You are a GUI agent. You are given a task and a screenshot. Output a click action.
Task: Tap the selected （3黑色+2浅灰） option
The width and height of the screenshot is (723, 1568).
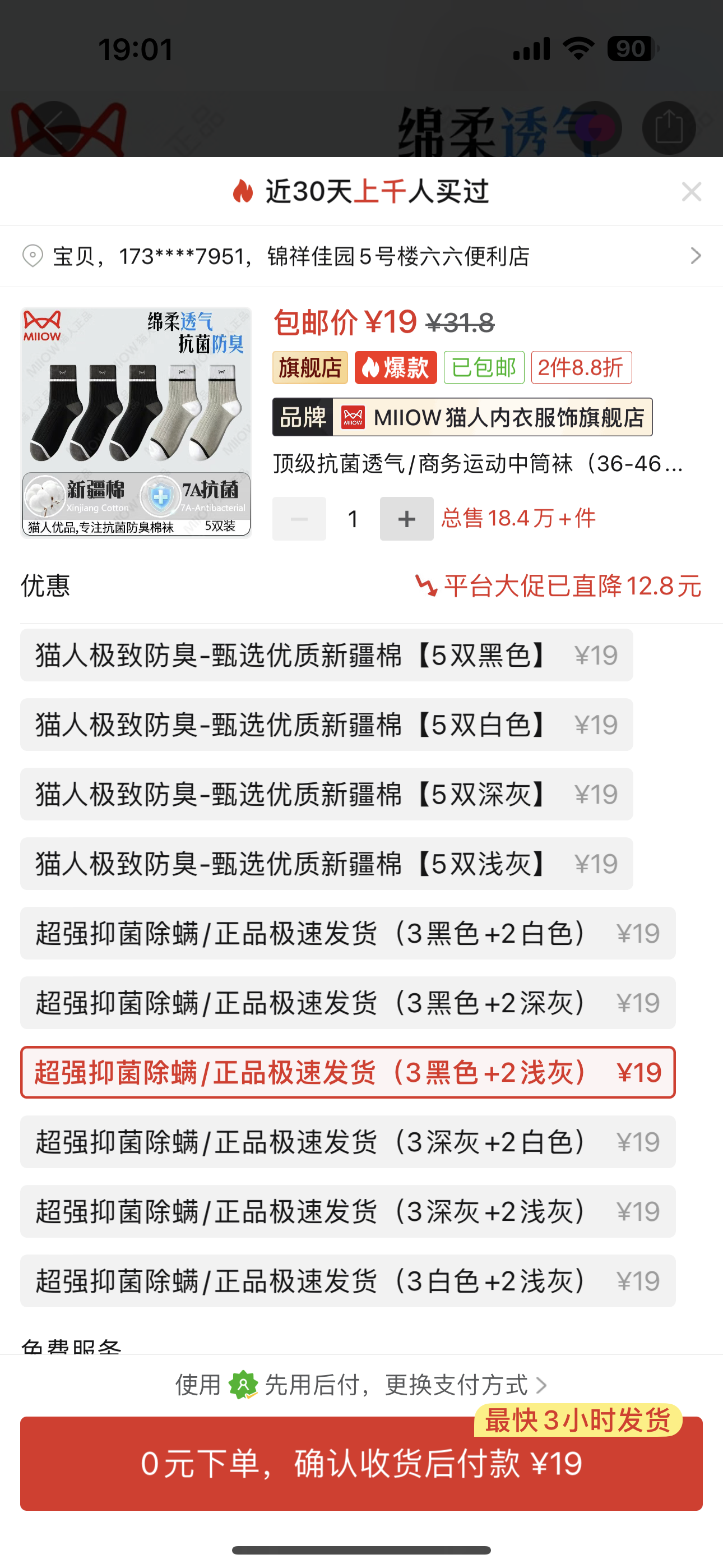[347, 1072]
